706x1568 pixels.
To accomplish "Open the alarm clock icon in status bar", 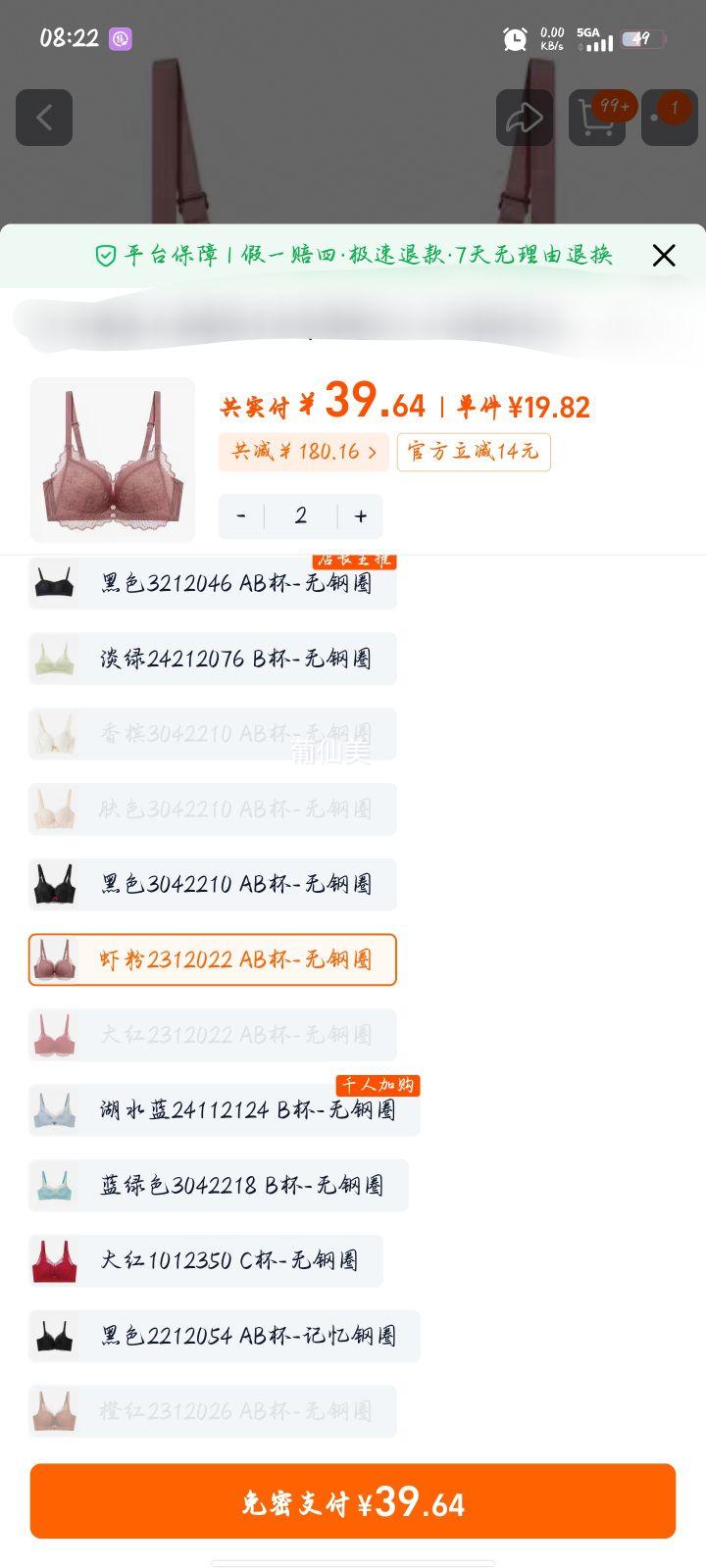I will pyautogui.click(x=514, y=39).
